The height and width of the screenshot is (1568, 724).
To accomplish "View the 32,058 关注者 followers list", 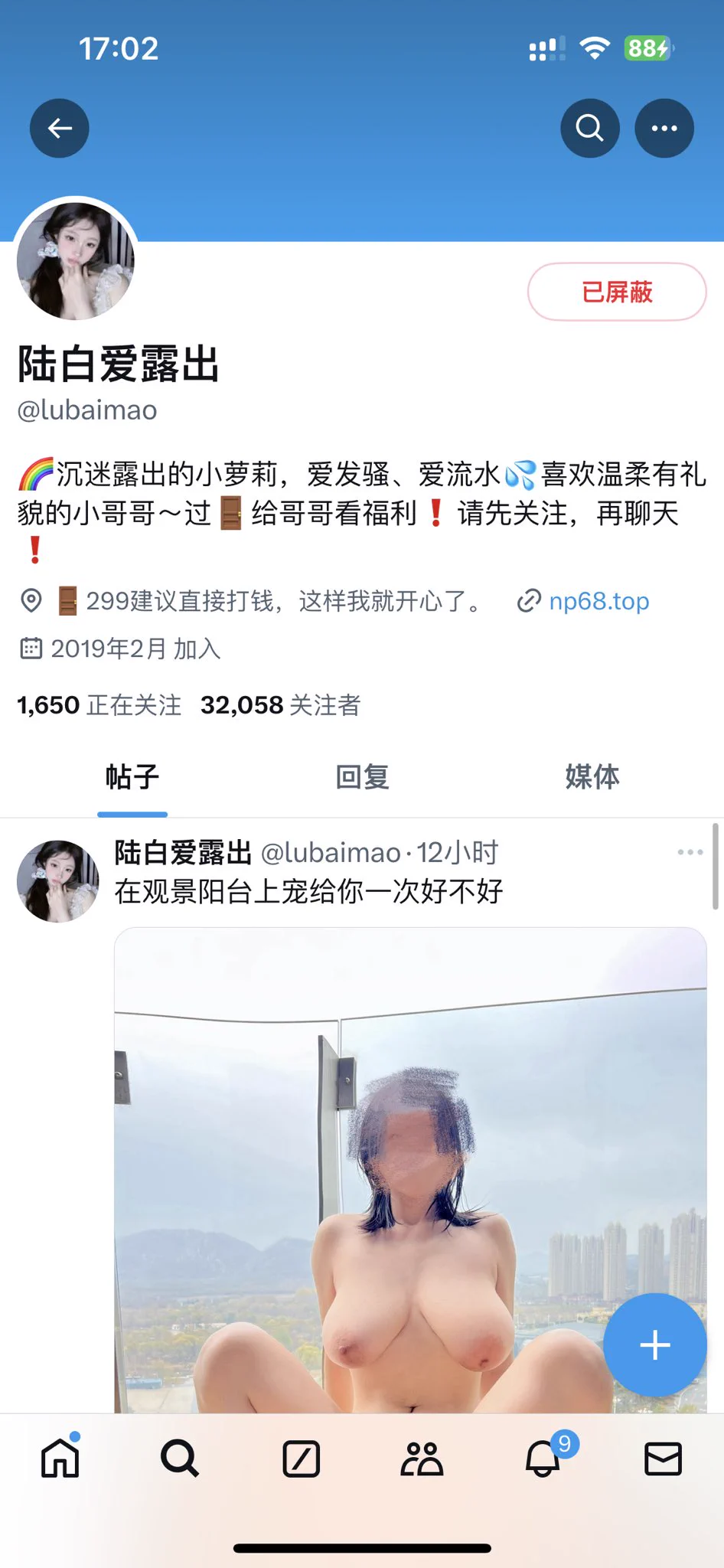I will (x=280, y=705).
